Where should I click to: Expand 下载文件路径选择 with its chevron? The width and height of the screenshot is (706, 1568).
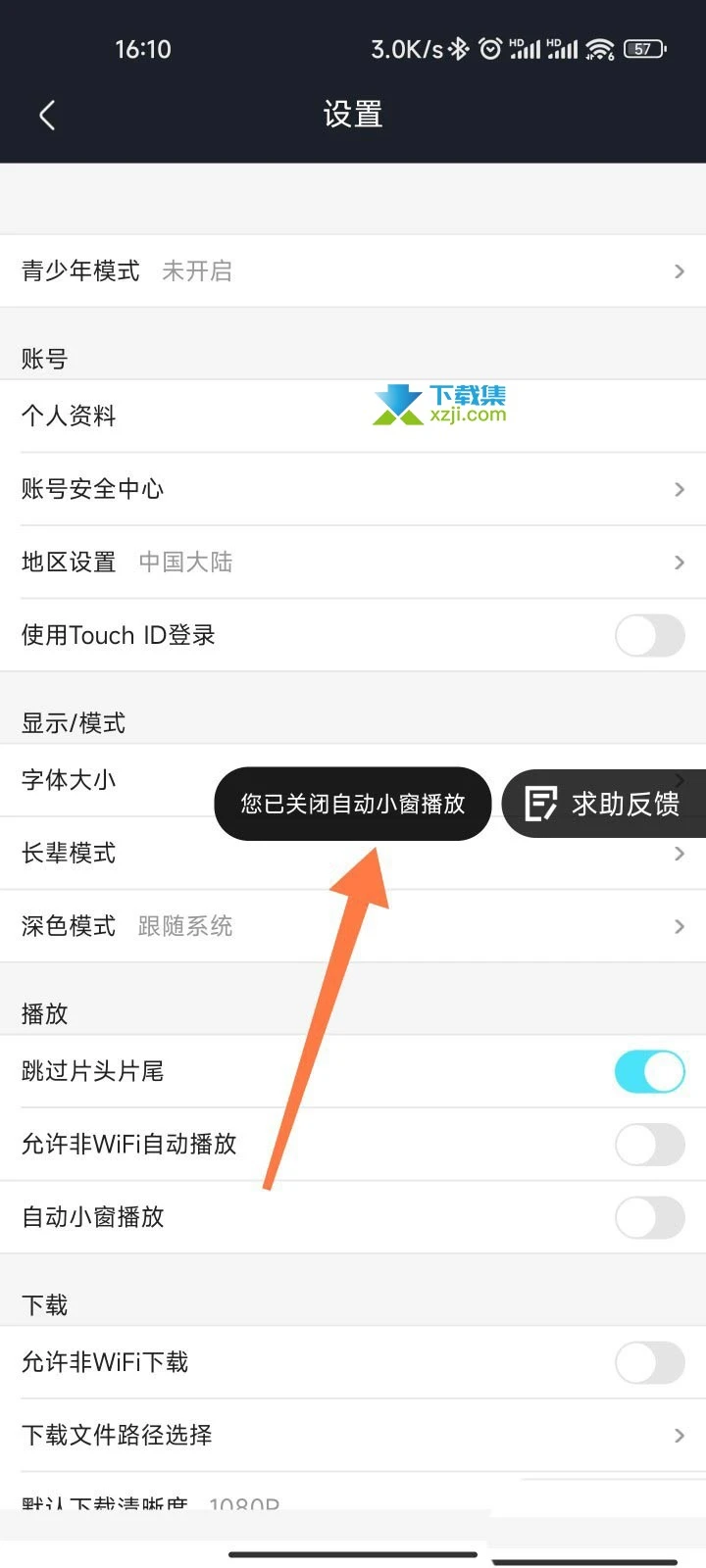(x=678, y=1435)
